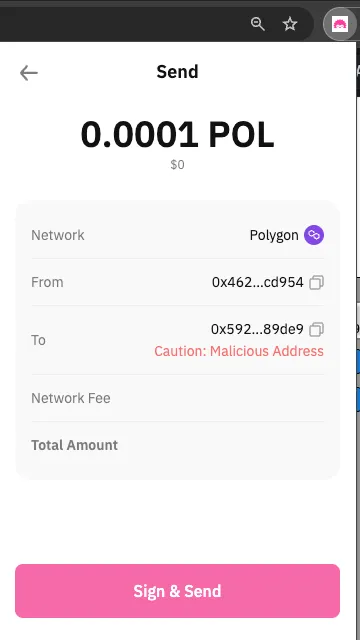
Task: Copy the To address 0x592...89de9
Action: coord(316,329)
